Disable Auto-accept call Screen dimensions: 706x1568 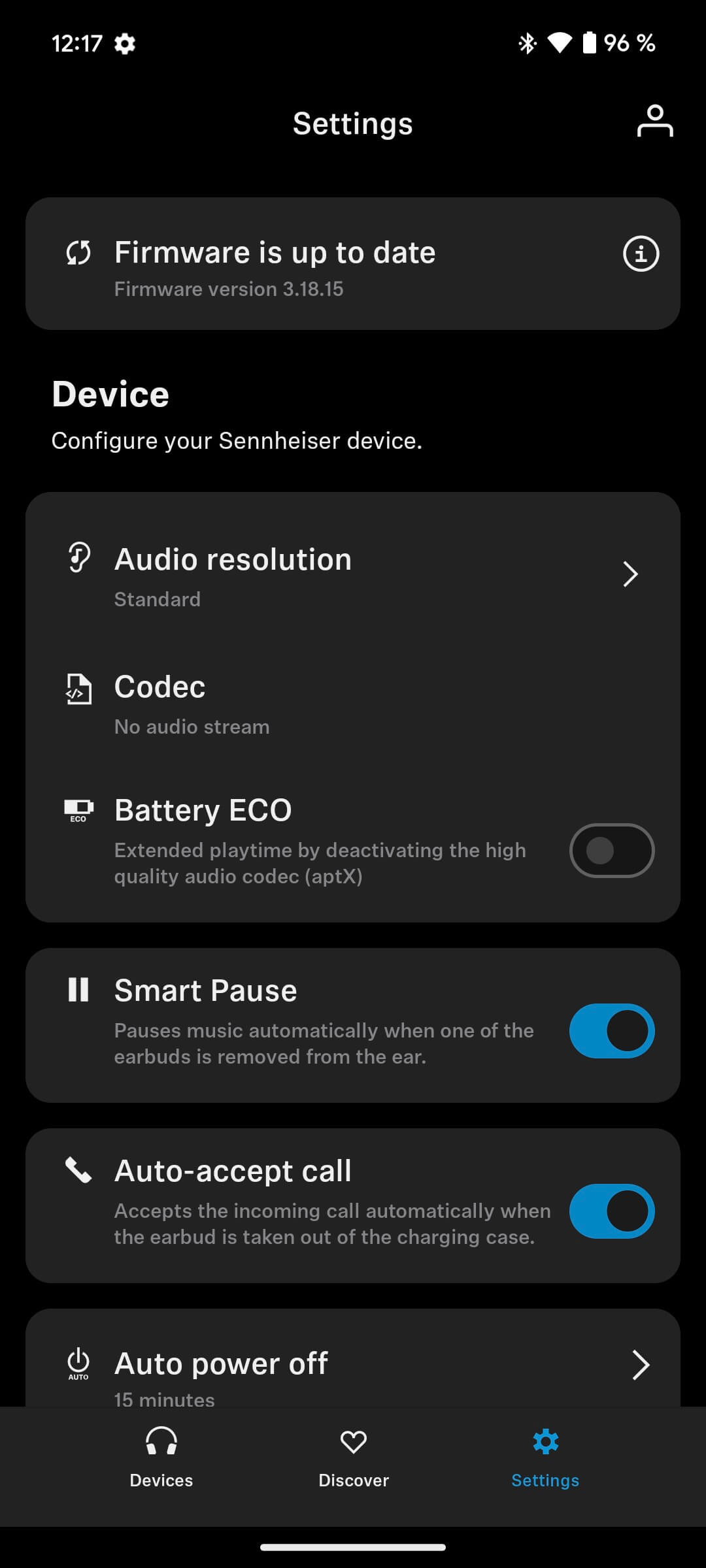click(611, 1211)
